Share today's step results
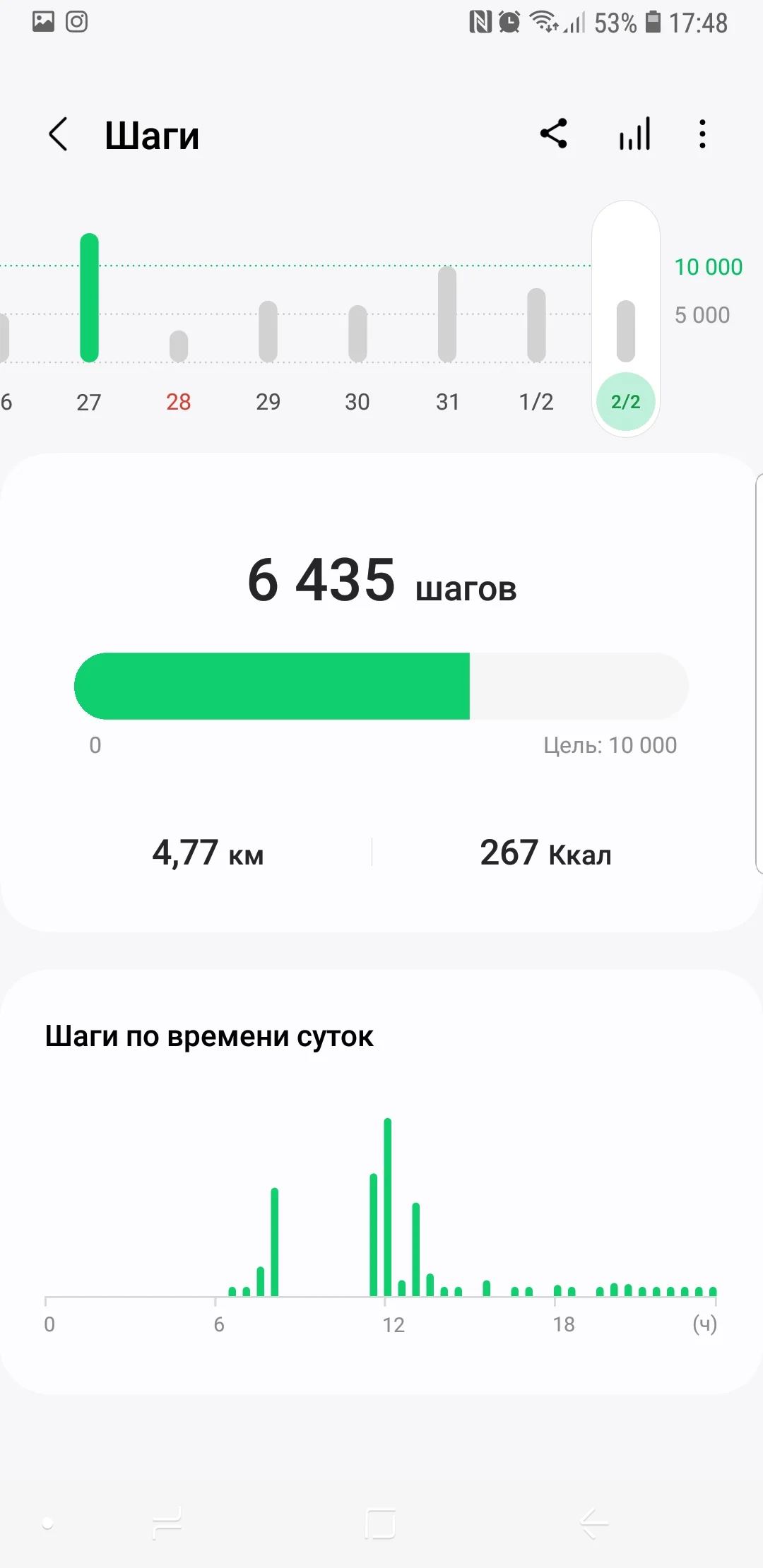The width and height of the screenshot is (763, 1568). 554,133
